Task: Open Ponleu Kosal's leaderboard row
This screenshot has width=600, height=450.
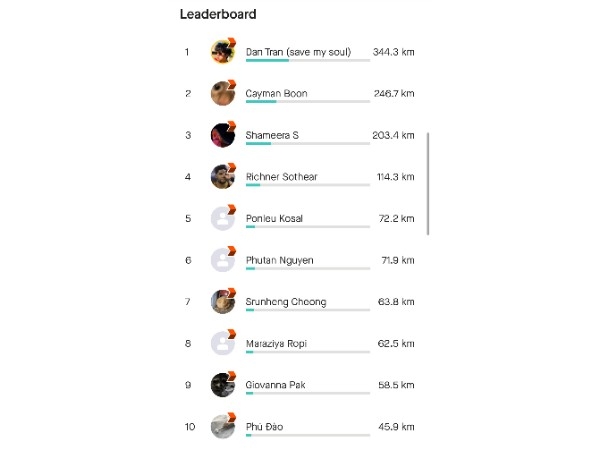Action: pyautogui.click(x=275, y=218)
